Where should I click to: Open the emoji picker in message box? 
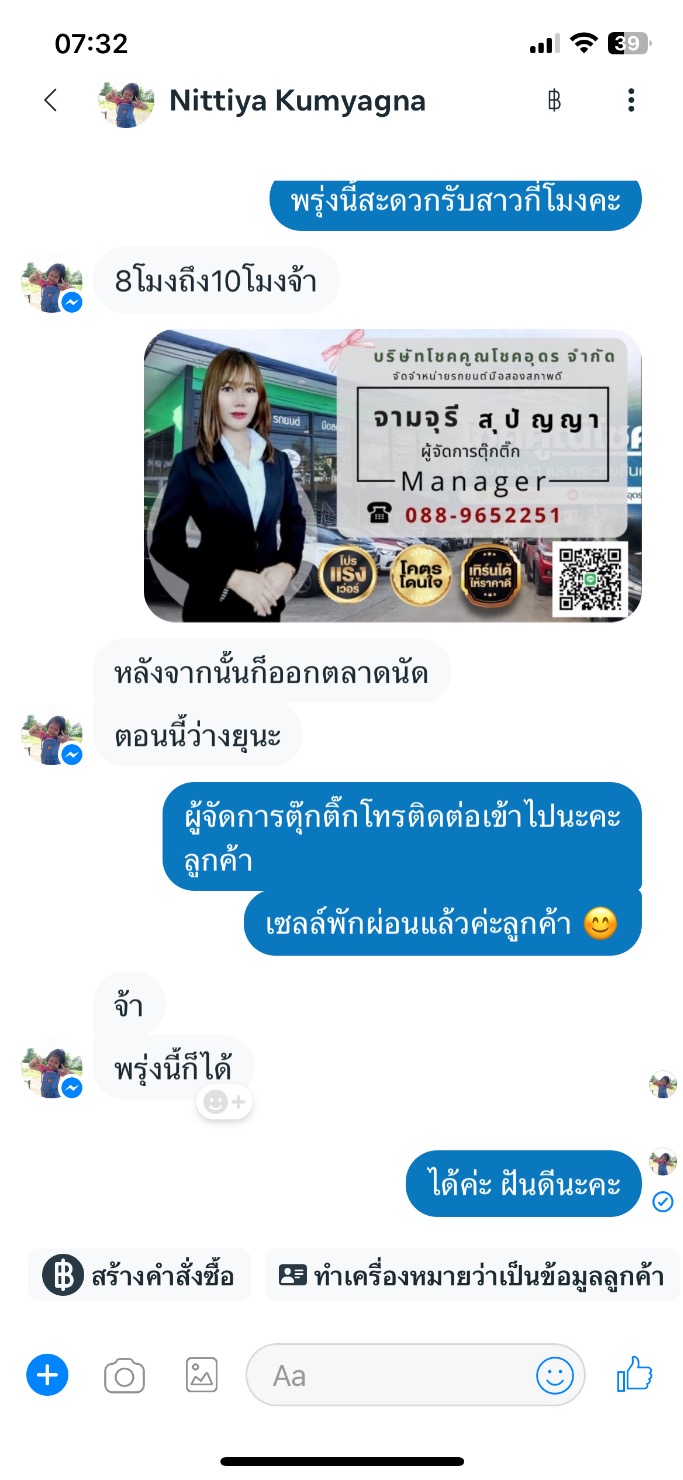click(x=555, y=1376)
